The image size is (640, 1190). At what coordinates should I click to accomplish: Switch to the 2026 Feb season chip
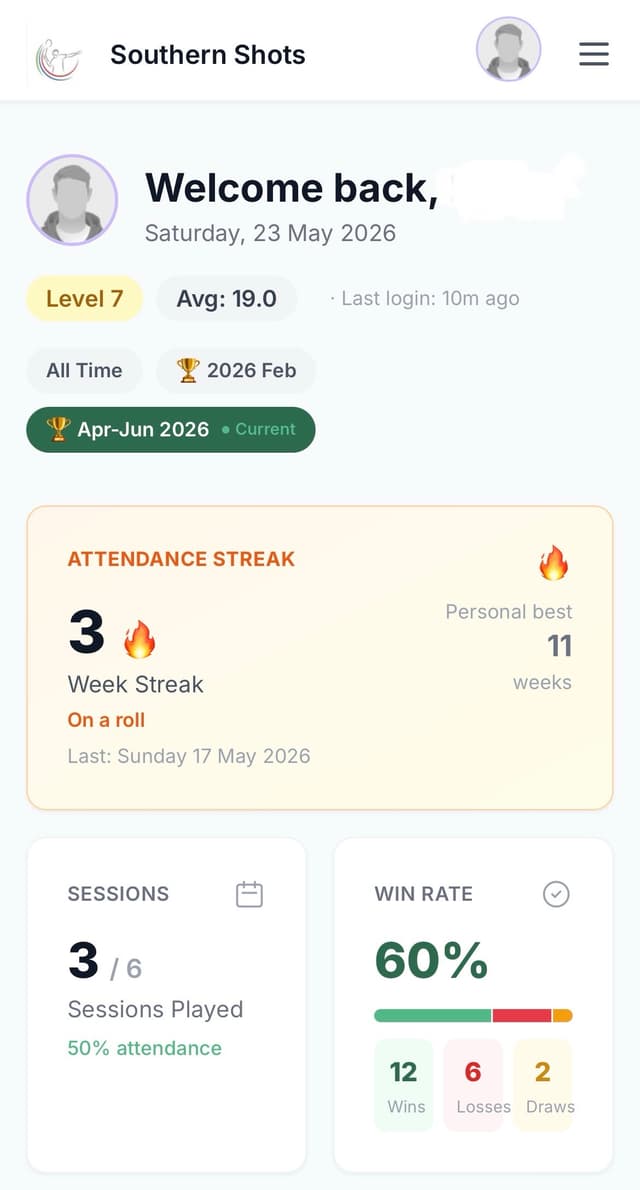coord(236,370)
